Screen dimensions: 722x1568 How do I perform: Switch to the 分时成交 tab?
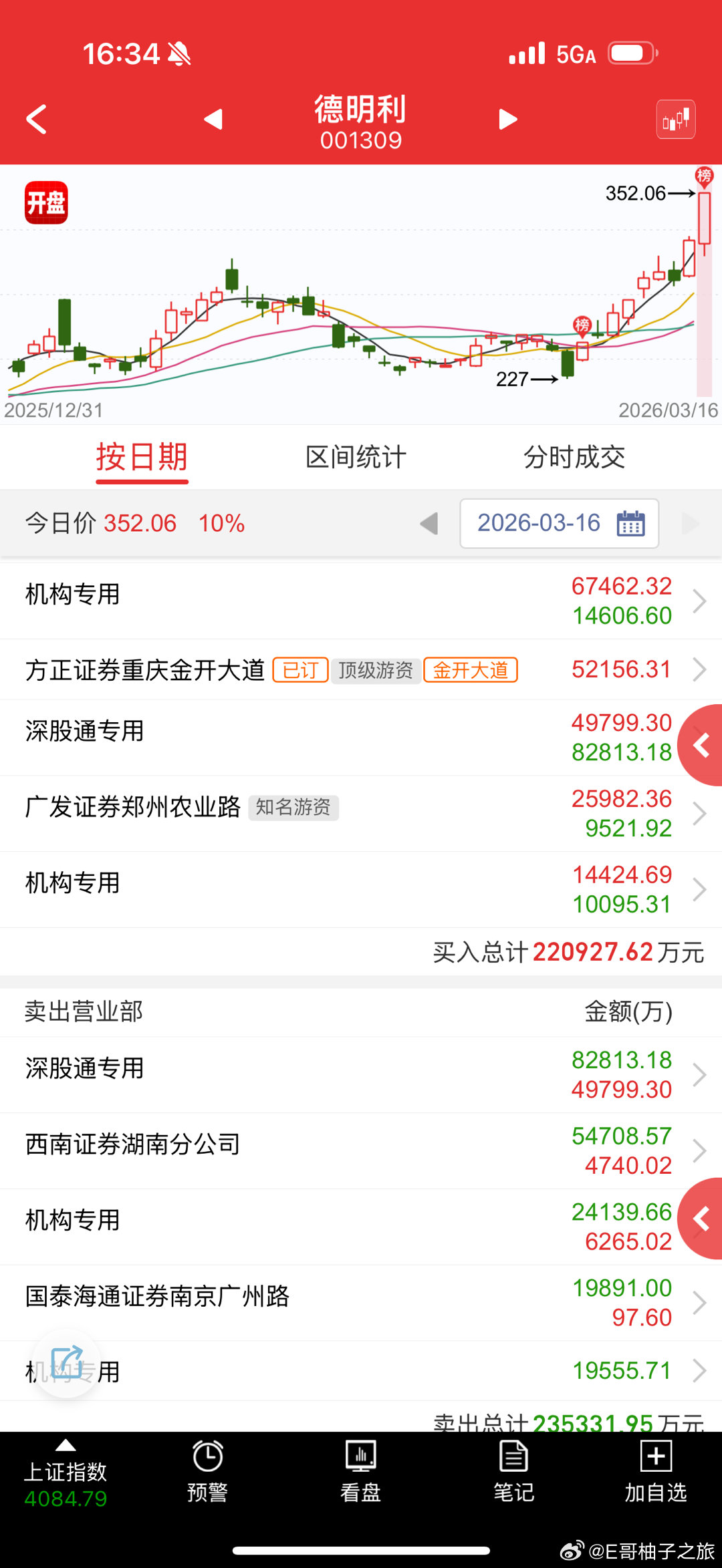click(575, 457)
